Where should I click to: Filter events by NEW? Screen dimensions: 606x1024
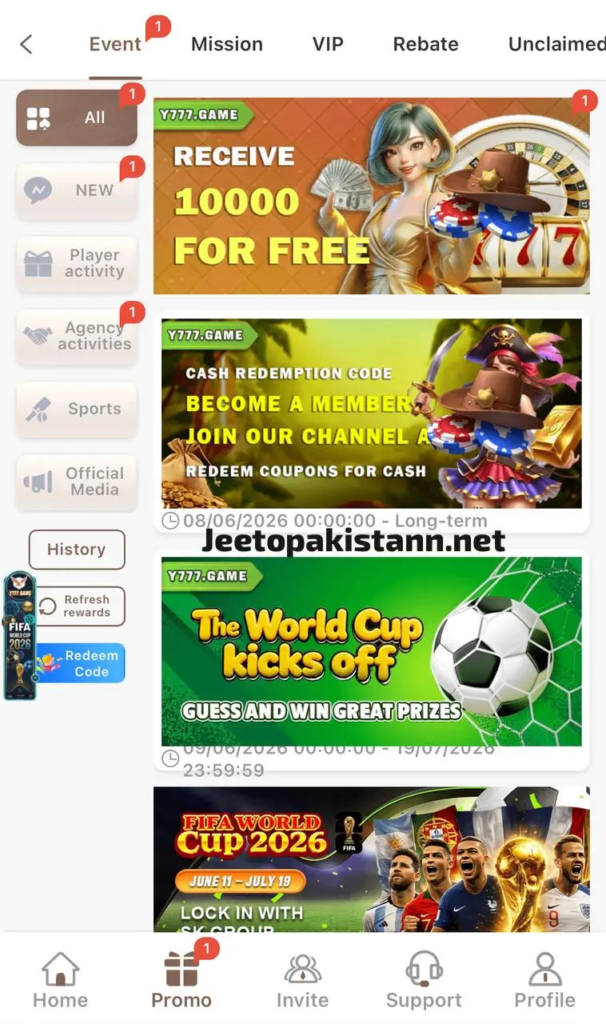click(x=77, y=191)
